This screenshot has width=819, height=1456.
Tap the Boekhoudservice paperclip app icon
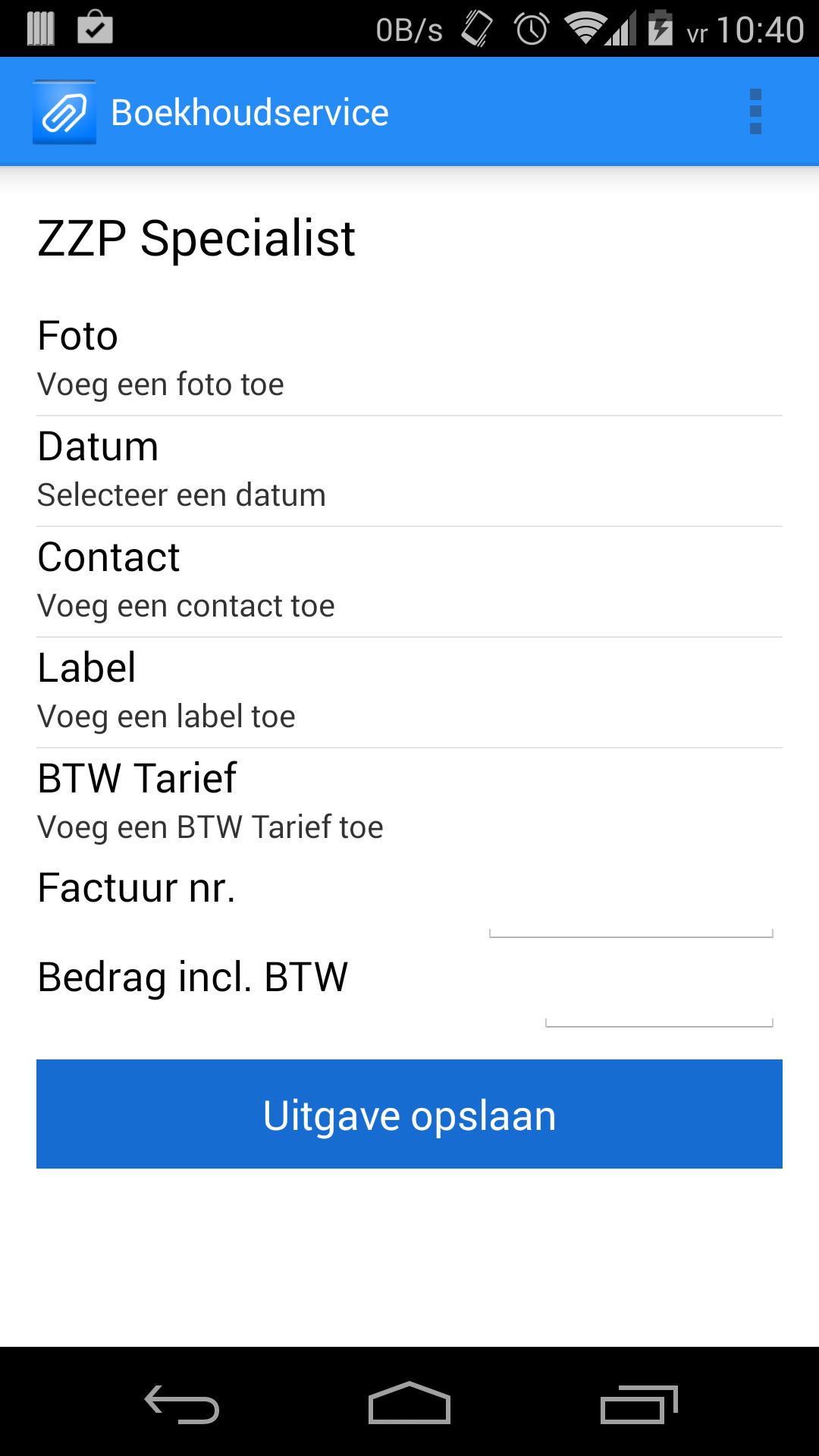coord(64,111)
